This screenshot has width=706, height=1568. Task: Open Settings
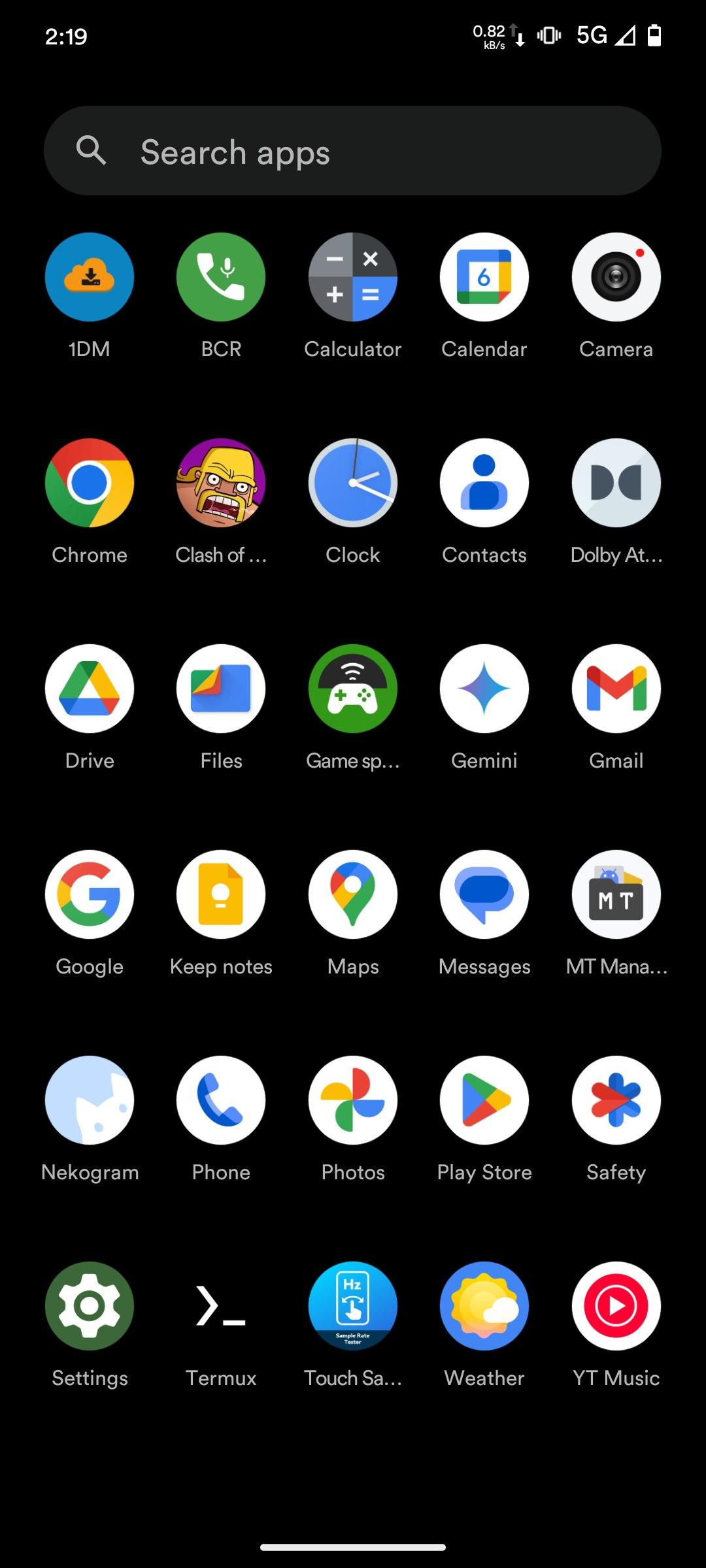(90, 1306)
